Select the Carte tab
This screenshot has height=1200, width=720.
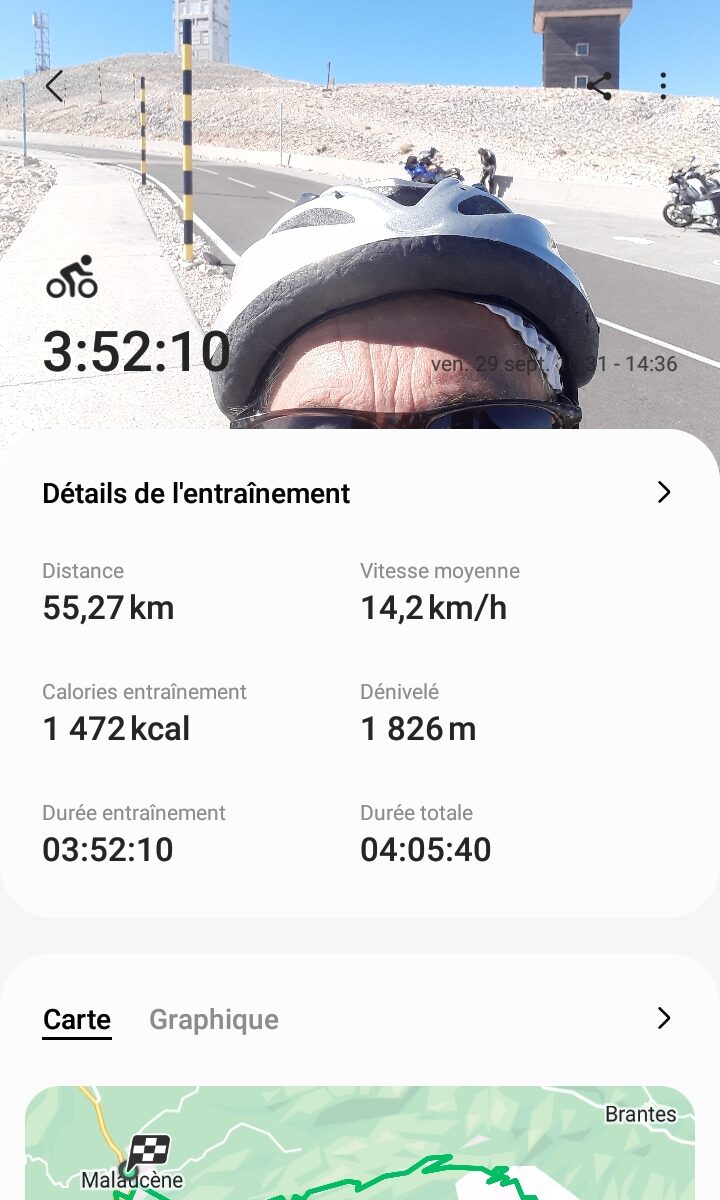point(77,1020)
